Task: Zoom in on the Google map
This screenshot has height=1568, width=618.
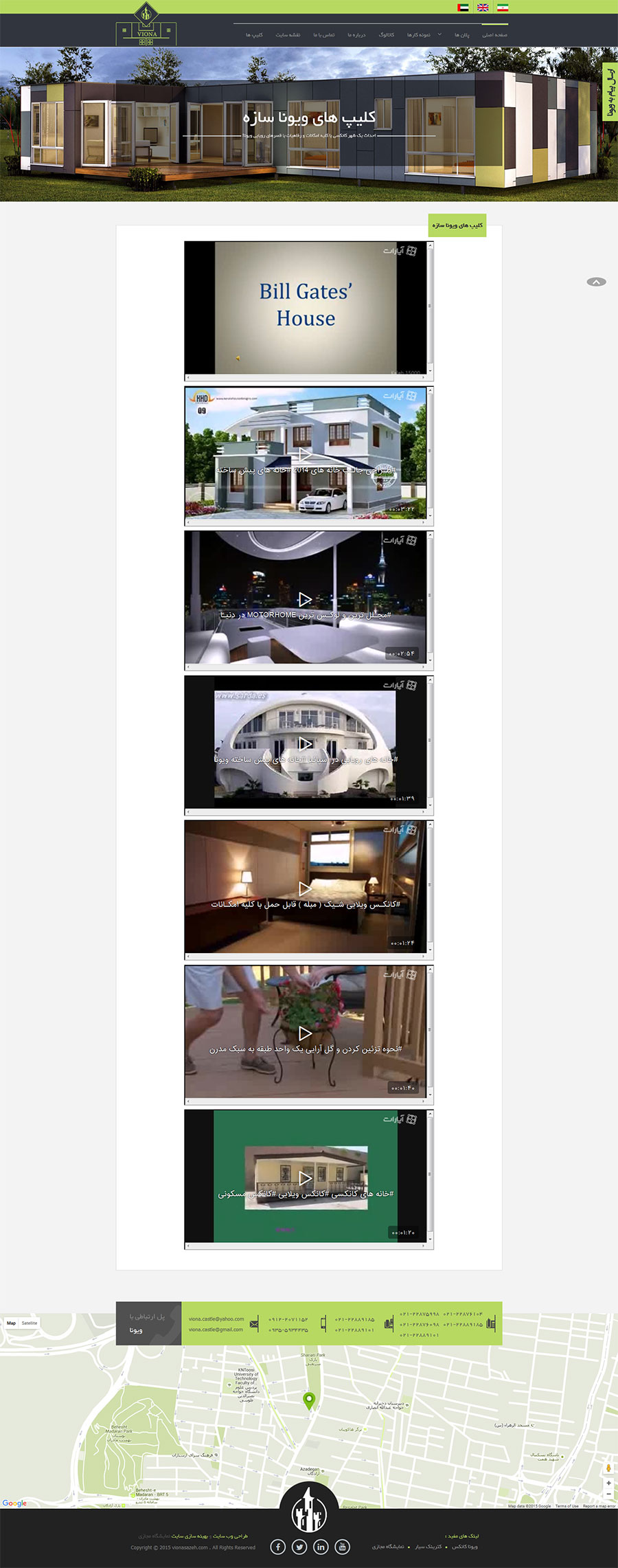Action: 608,1483
